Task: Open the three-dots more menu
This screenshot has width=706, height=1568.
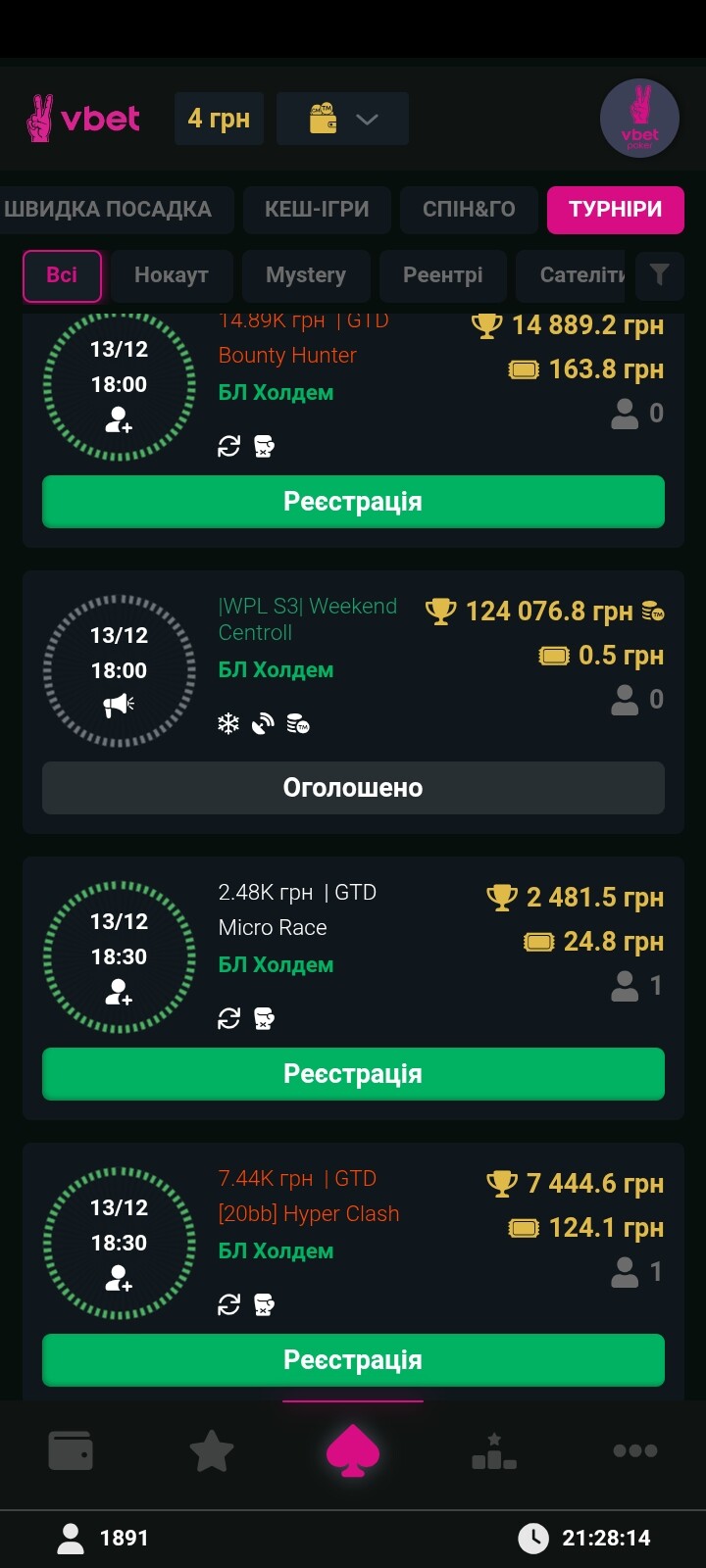Action: [x=634, y=1451]
